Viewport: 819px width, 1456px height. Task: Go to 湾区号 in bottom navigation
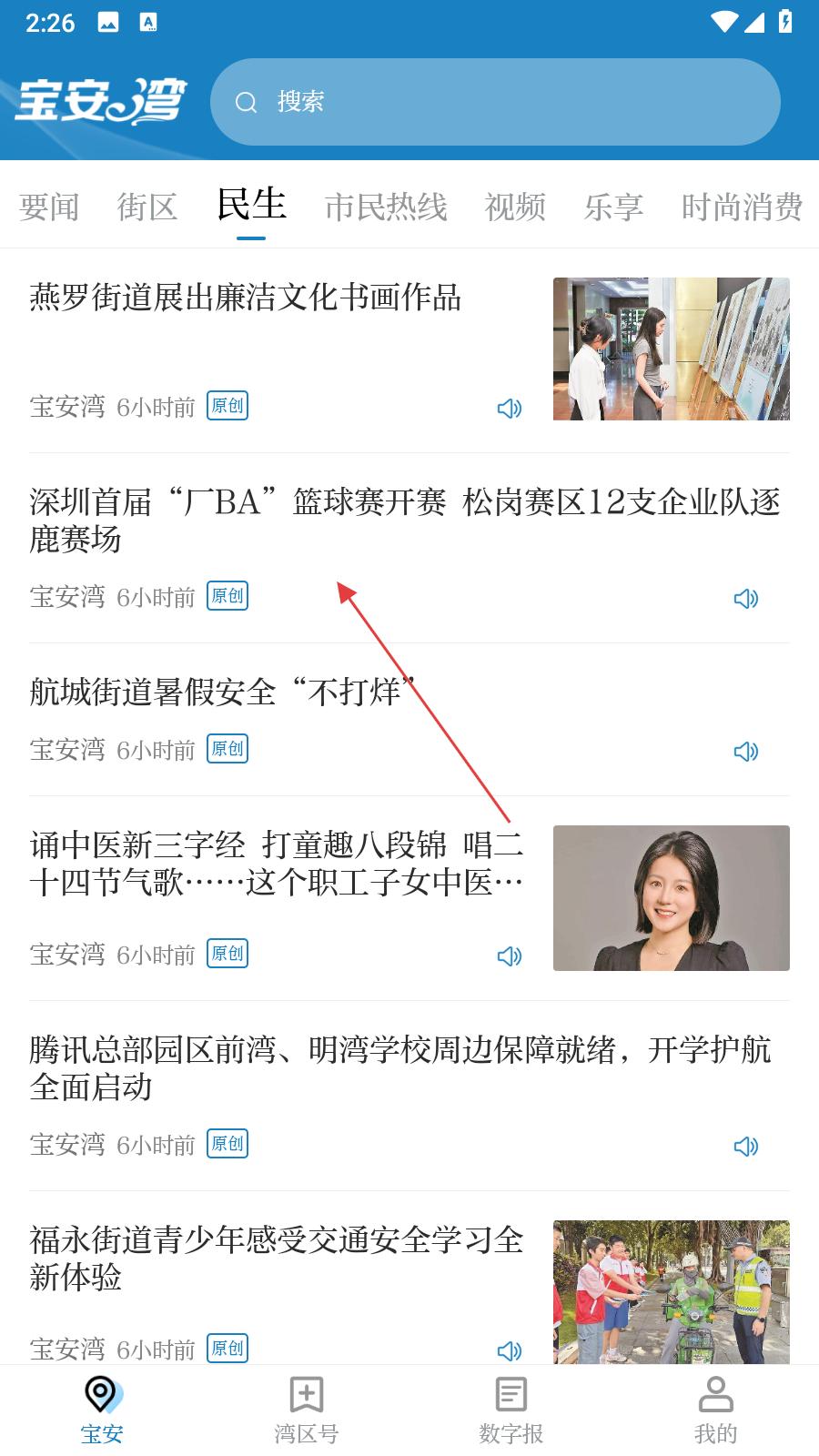(x=307, y=1410)
